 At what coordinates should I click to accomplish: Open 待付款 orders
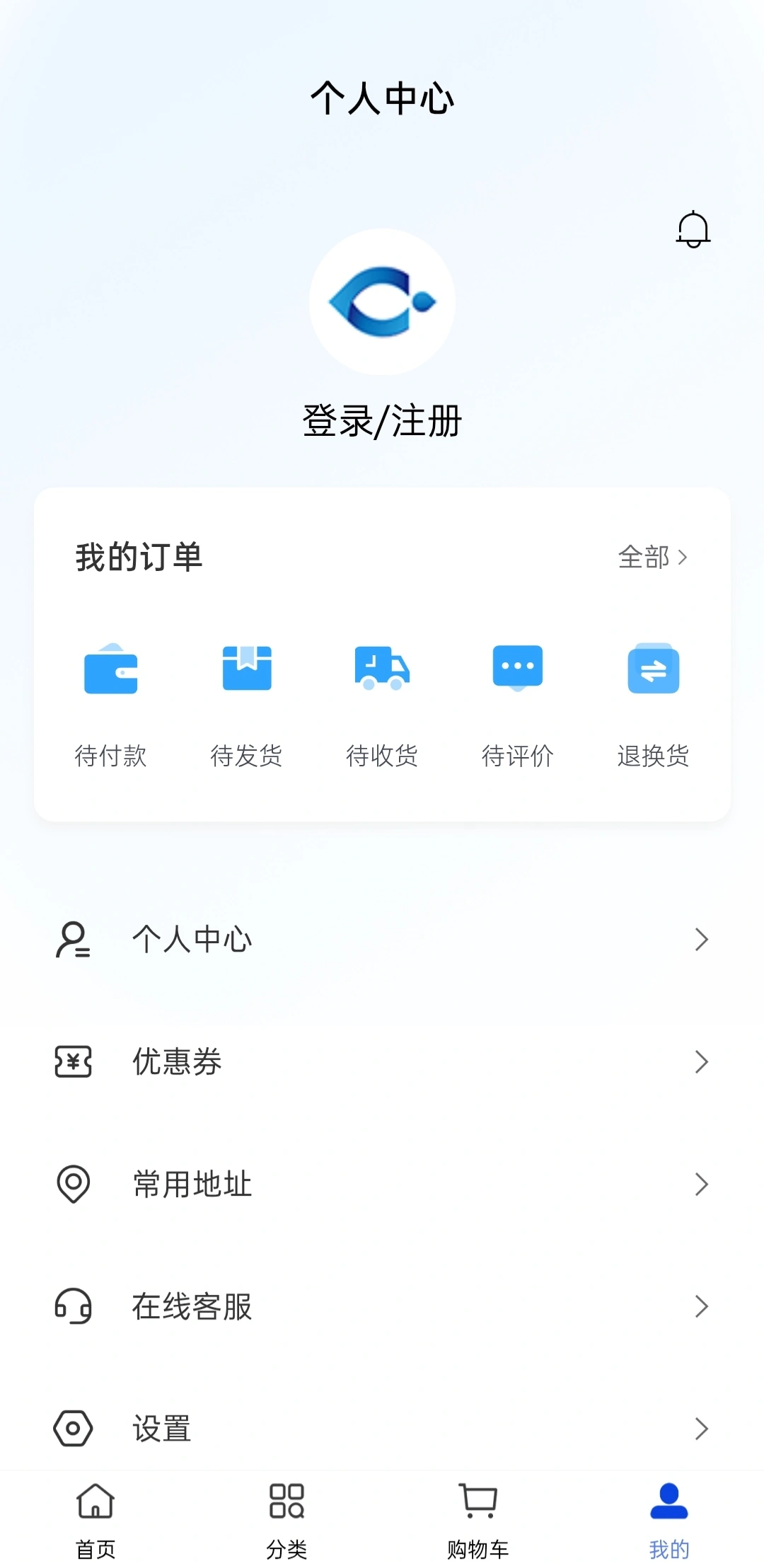point(111,704)
